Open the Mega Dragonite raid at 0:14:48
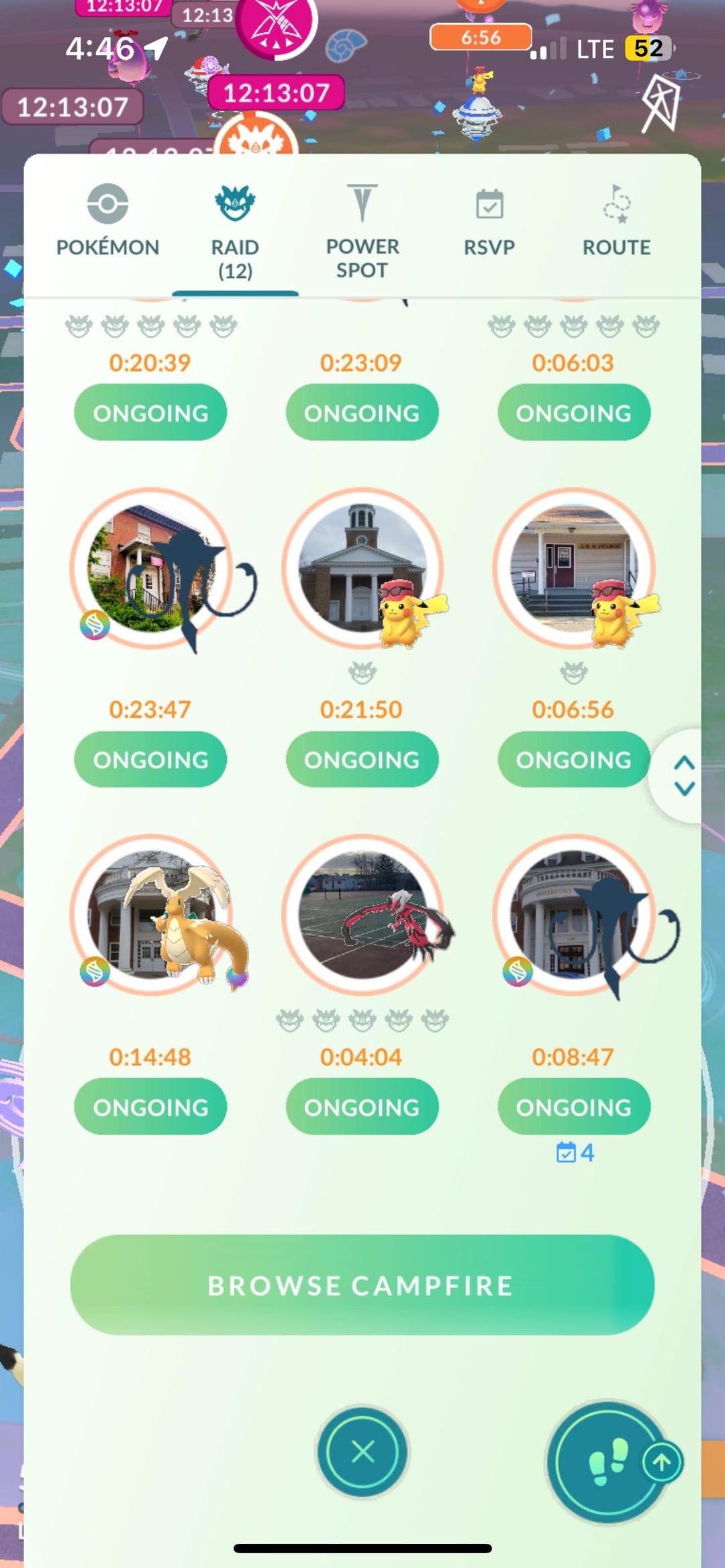The image size is (725, 1568). tap(152, 915)
